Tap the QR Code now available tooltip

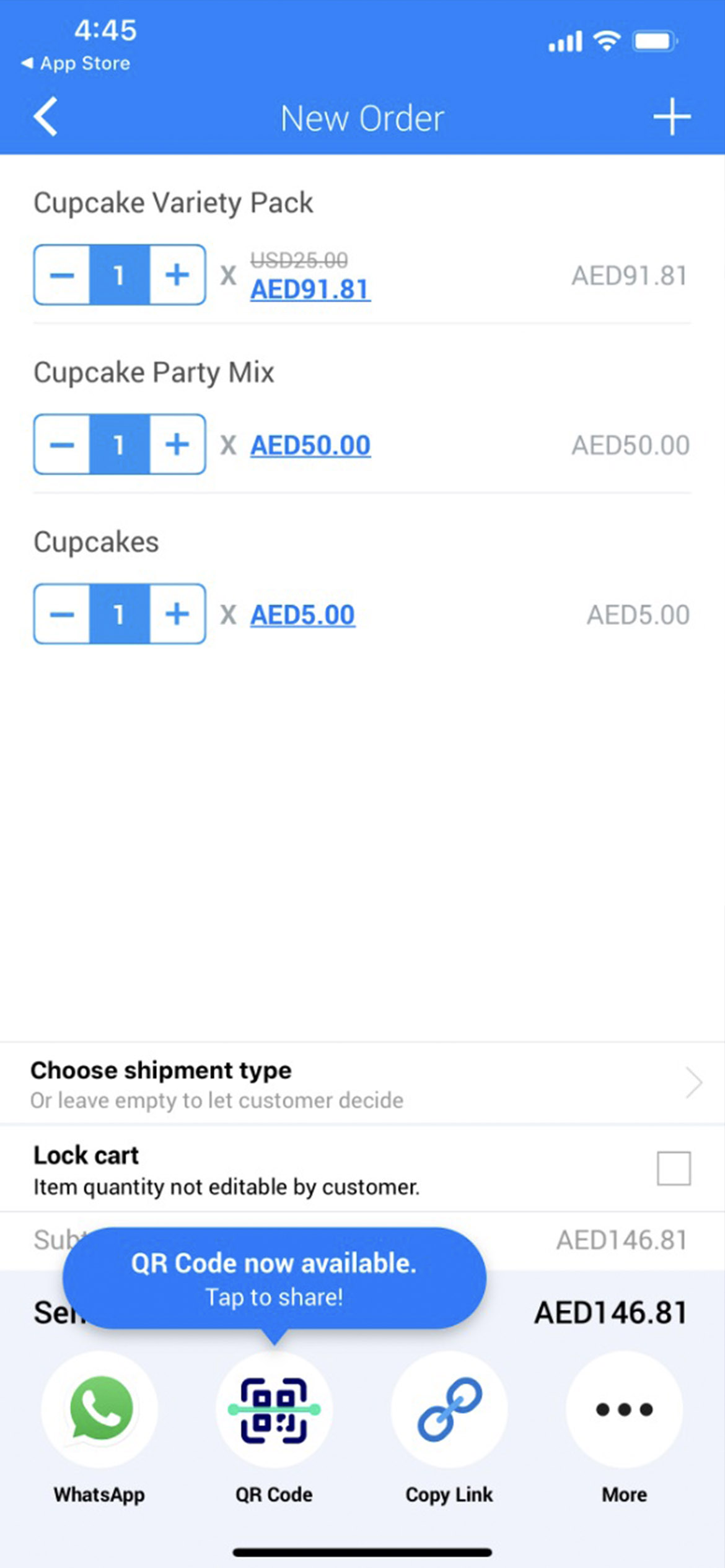(274, 1279)
